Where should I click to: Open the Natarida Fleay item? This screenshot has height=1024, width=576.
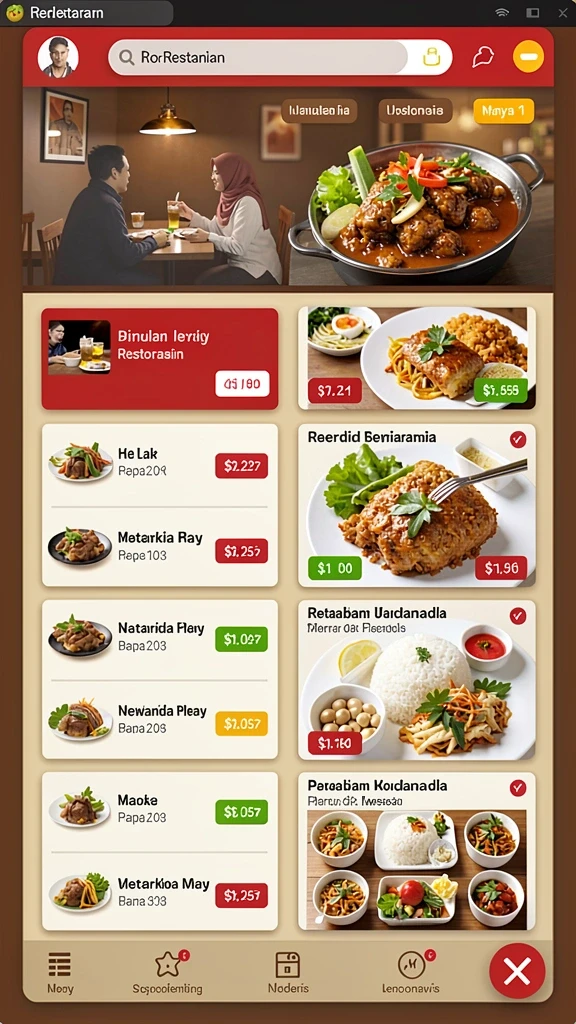coord(160,638)
